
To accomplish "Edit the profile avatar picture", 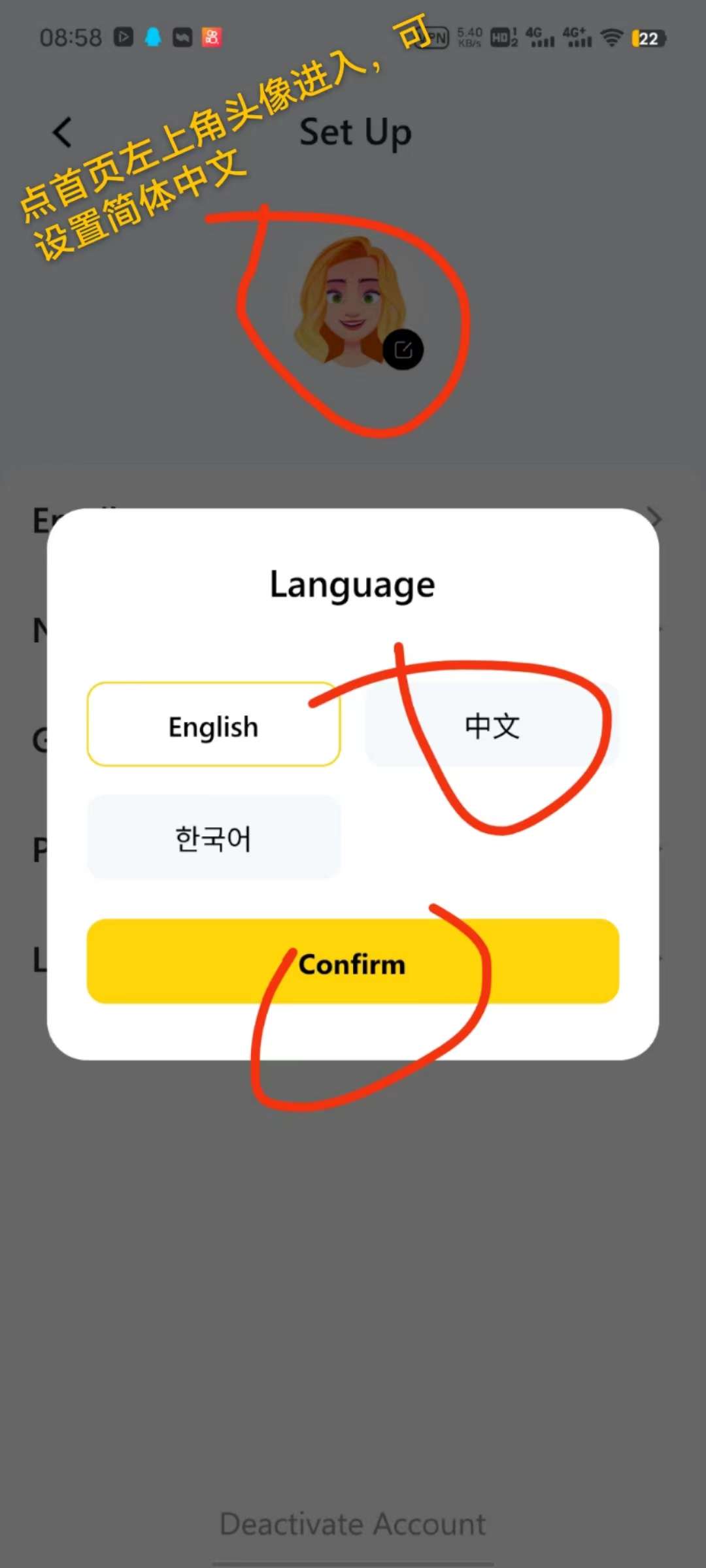I will (x=403, y=350).
